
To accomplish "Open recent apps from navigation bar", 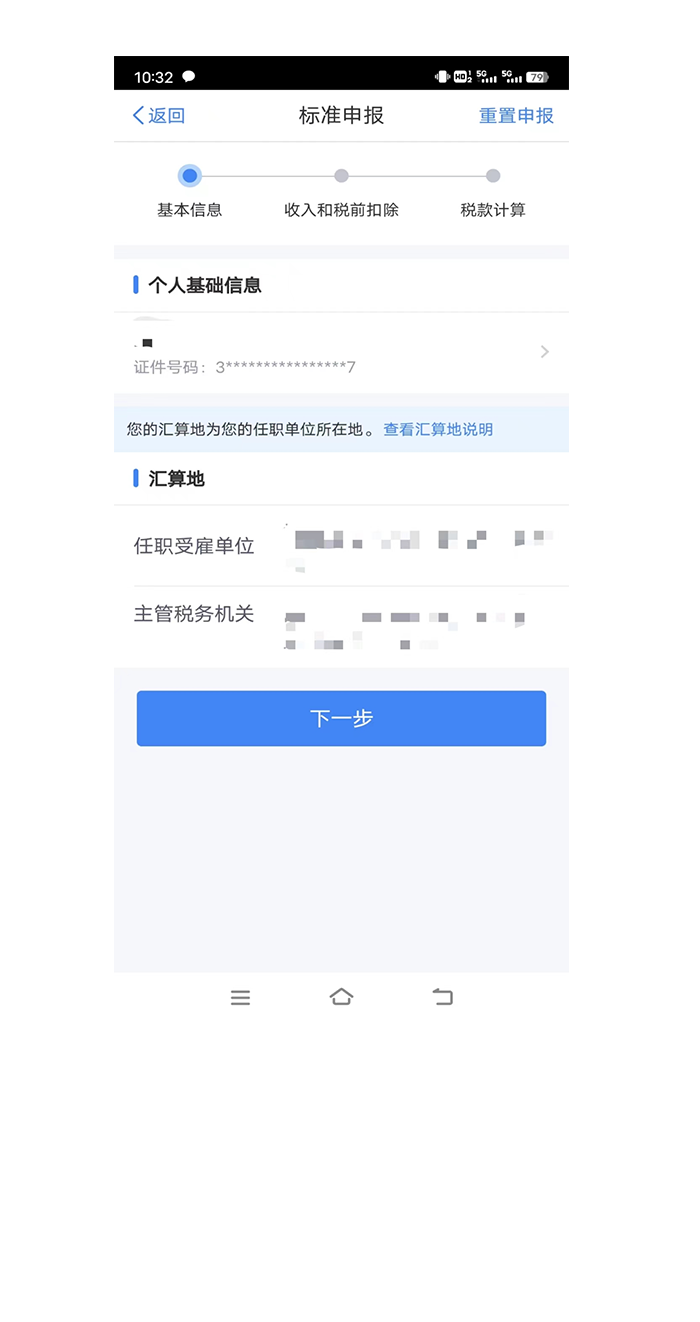I will coord(240,997).
